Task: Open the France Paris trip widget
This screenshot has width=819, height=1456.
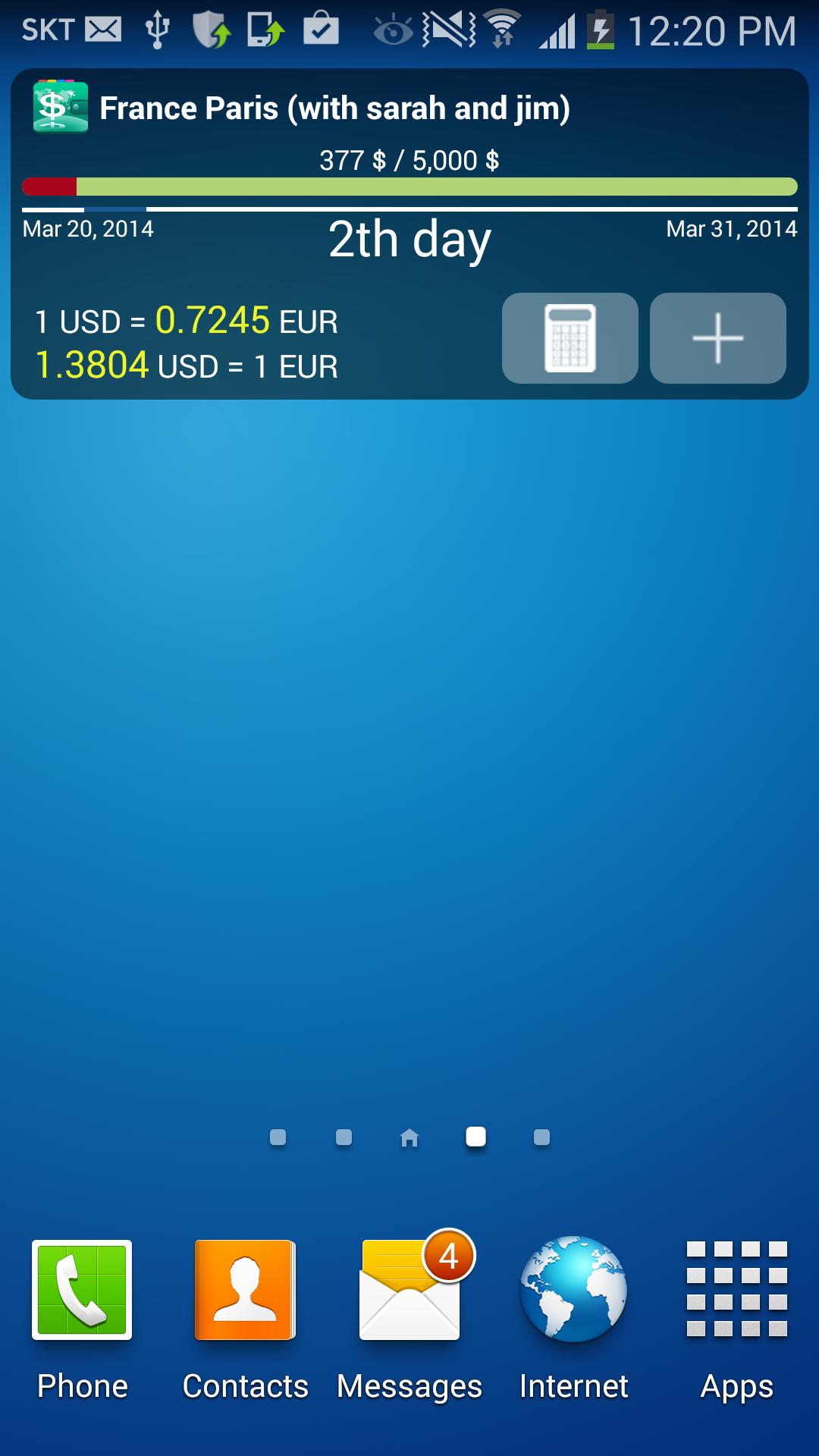Action: pyautogui.click(x=334, y=108)
